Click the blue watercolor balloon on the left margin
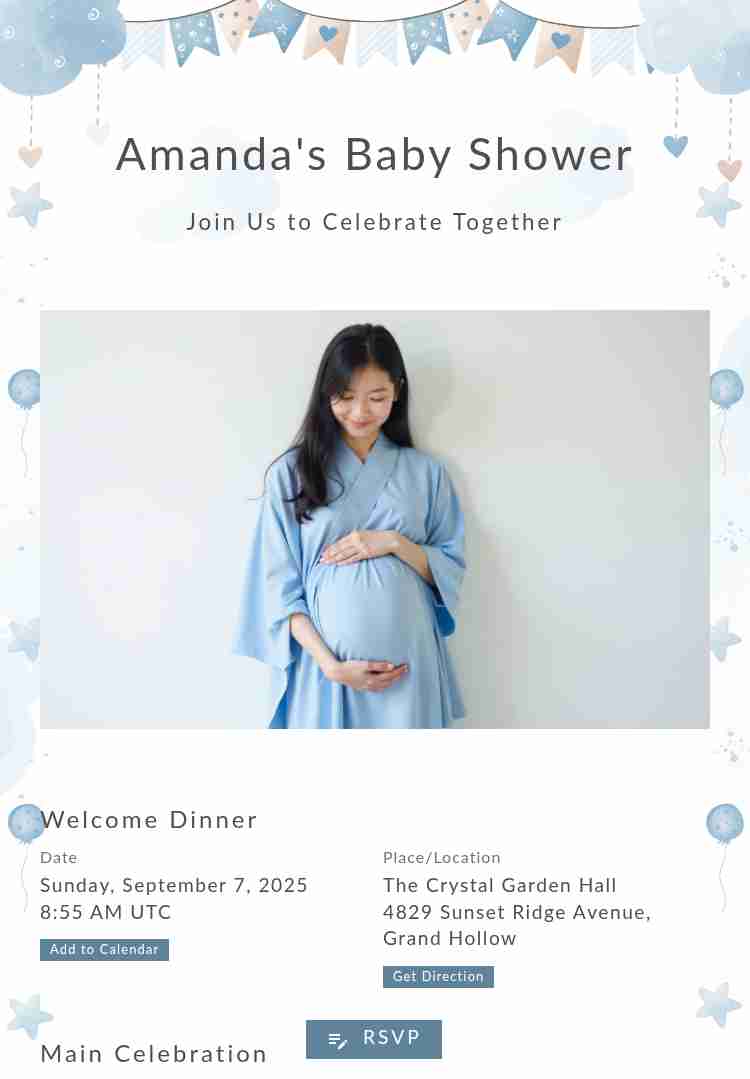This screenshot has width=750, height=1079. click(23, 387)
